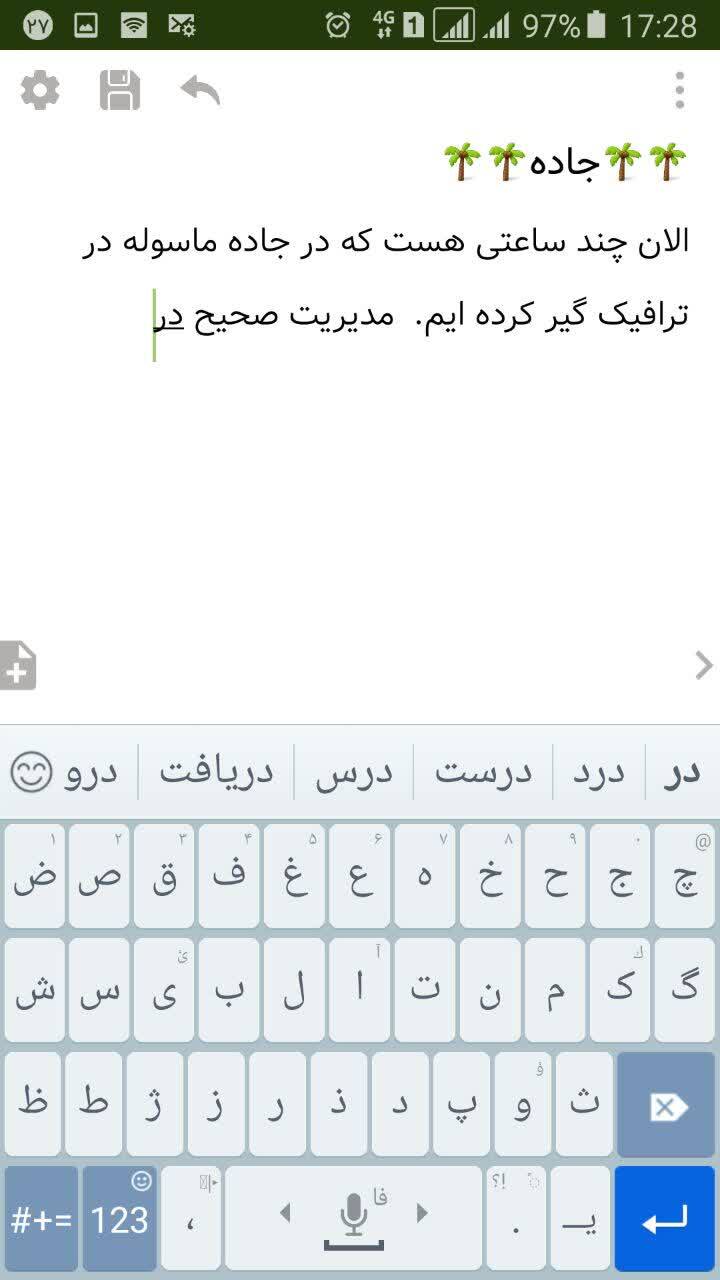Image resolution: width=720 pixels, height=1280 pixels.
Task: Choose the suggestion درو
Action: [91, 773]
